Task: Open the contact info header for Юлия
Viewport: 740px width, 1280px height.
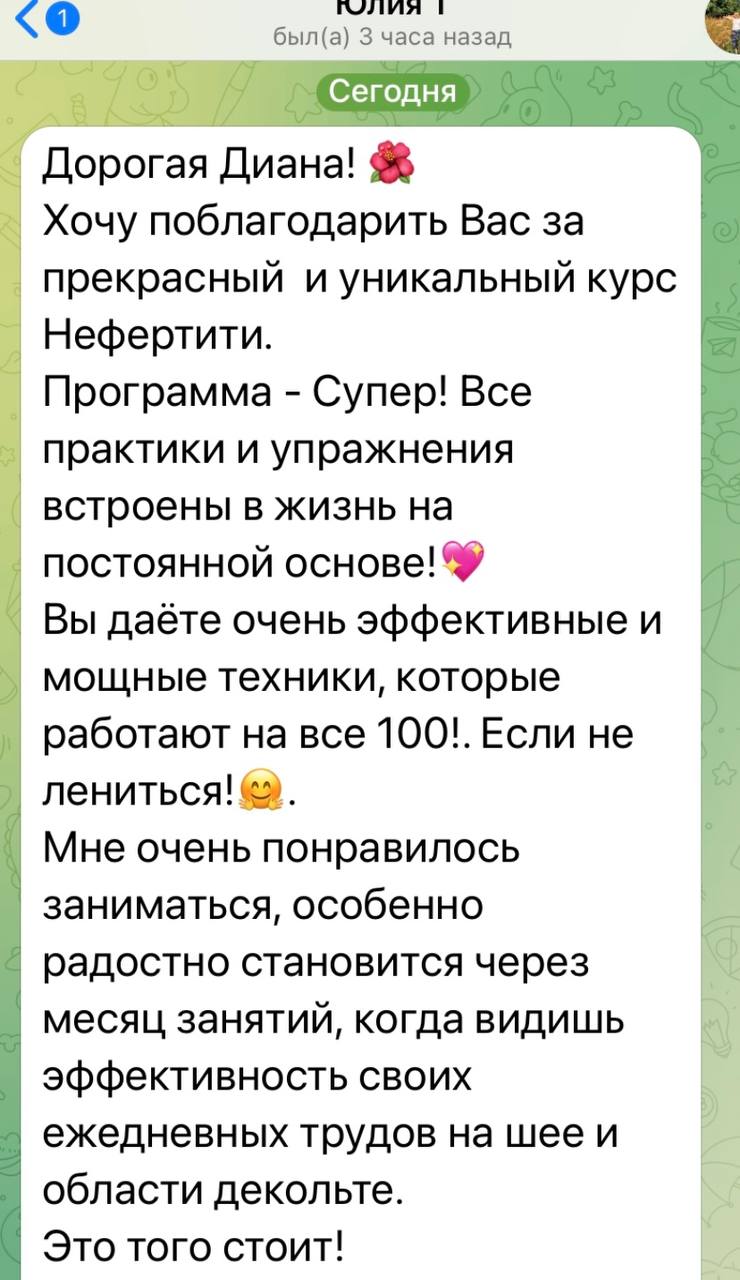Action: click(392, 22)
